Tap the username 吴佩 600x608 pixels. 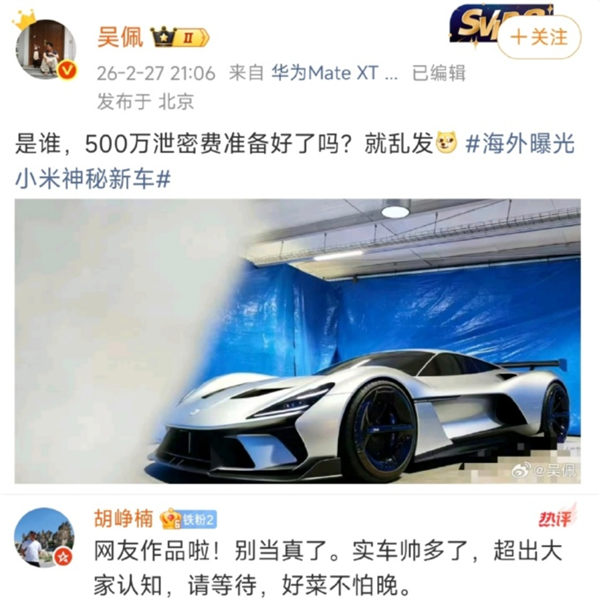click(120, 38)
